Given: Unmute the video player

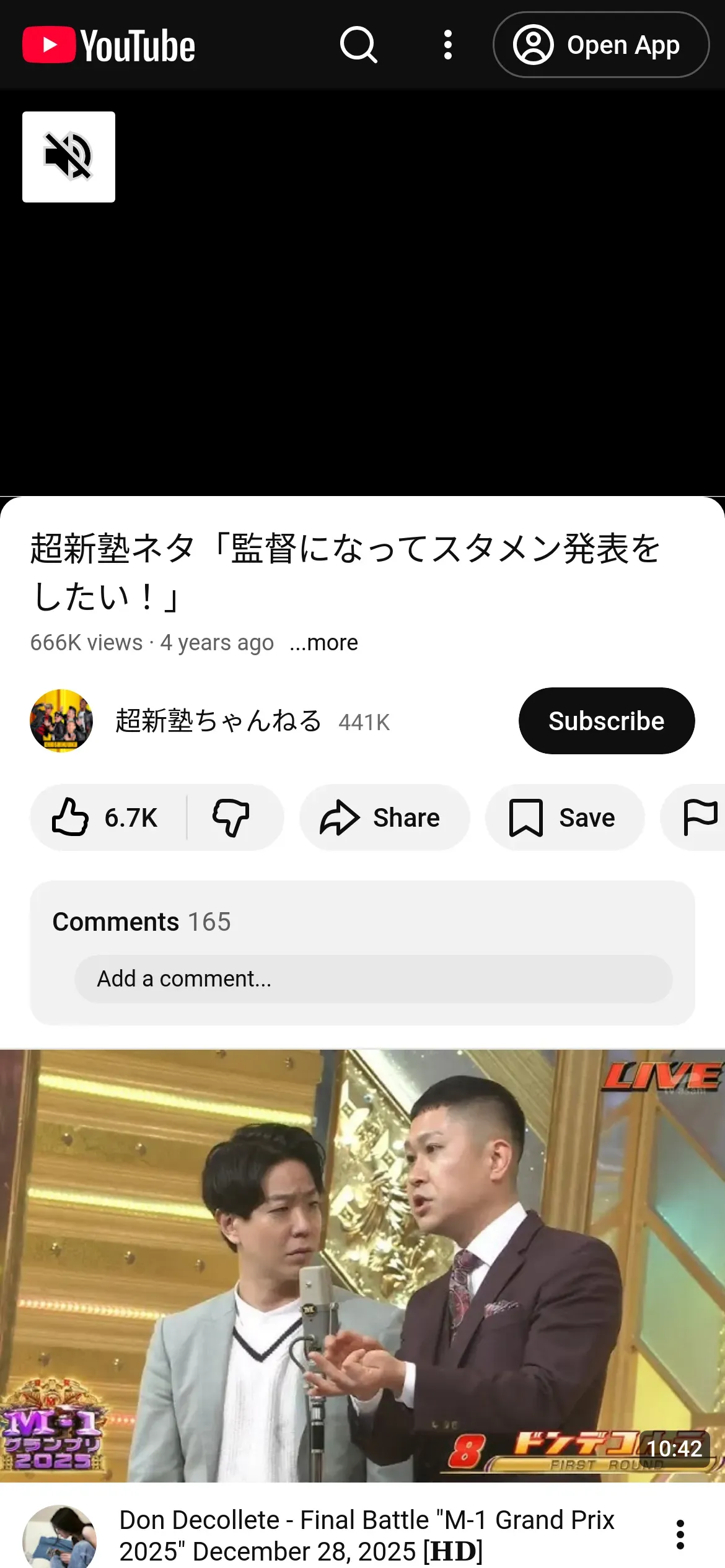Looking at the screenshot, I should [69, 157].
